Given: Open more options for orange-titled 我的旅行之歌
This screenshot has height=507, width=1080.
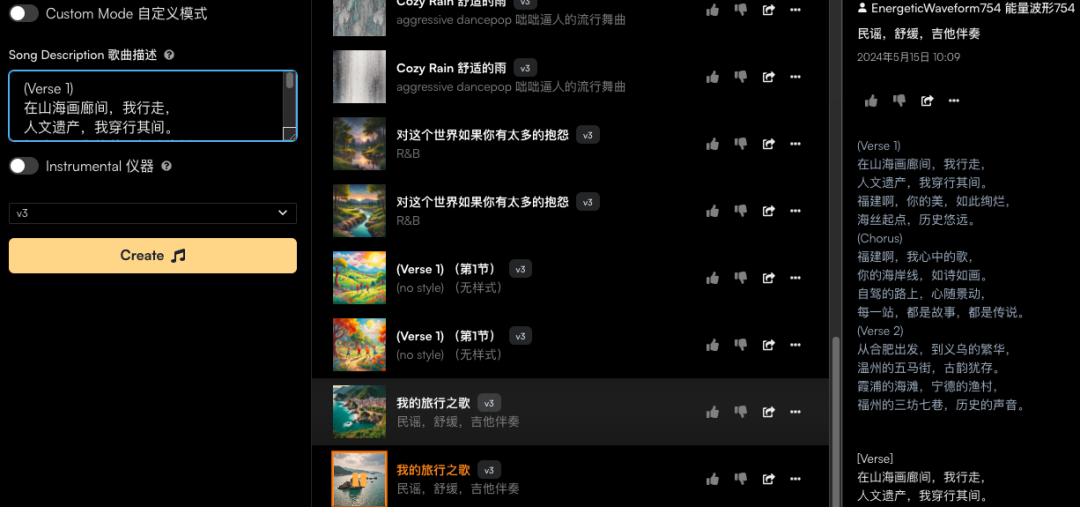Looking at the screenshot, I should pyautogui.click(x=795, y=479).
